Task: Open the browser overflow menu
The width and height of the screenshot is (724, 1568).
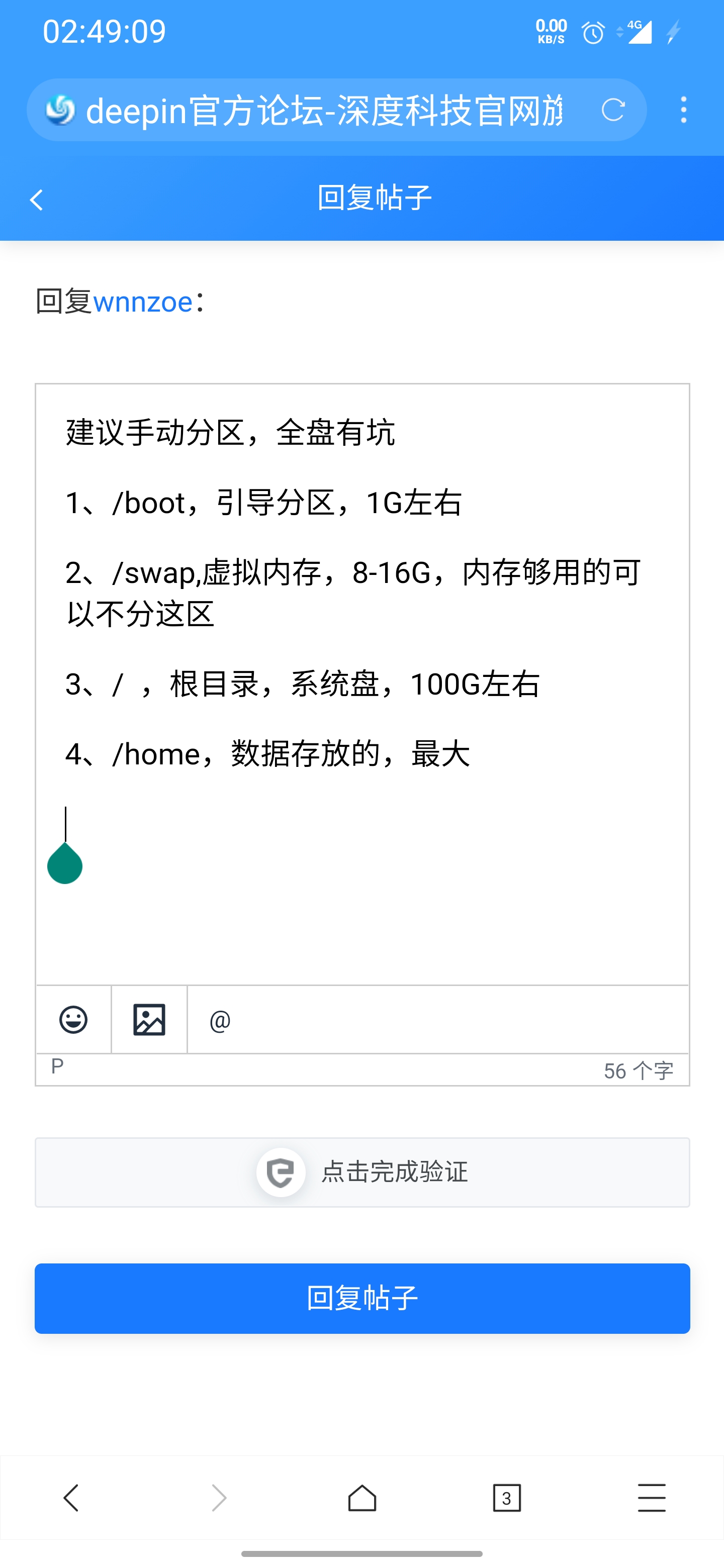Action: (683, 110)
